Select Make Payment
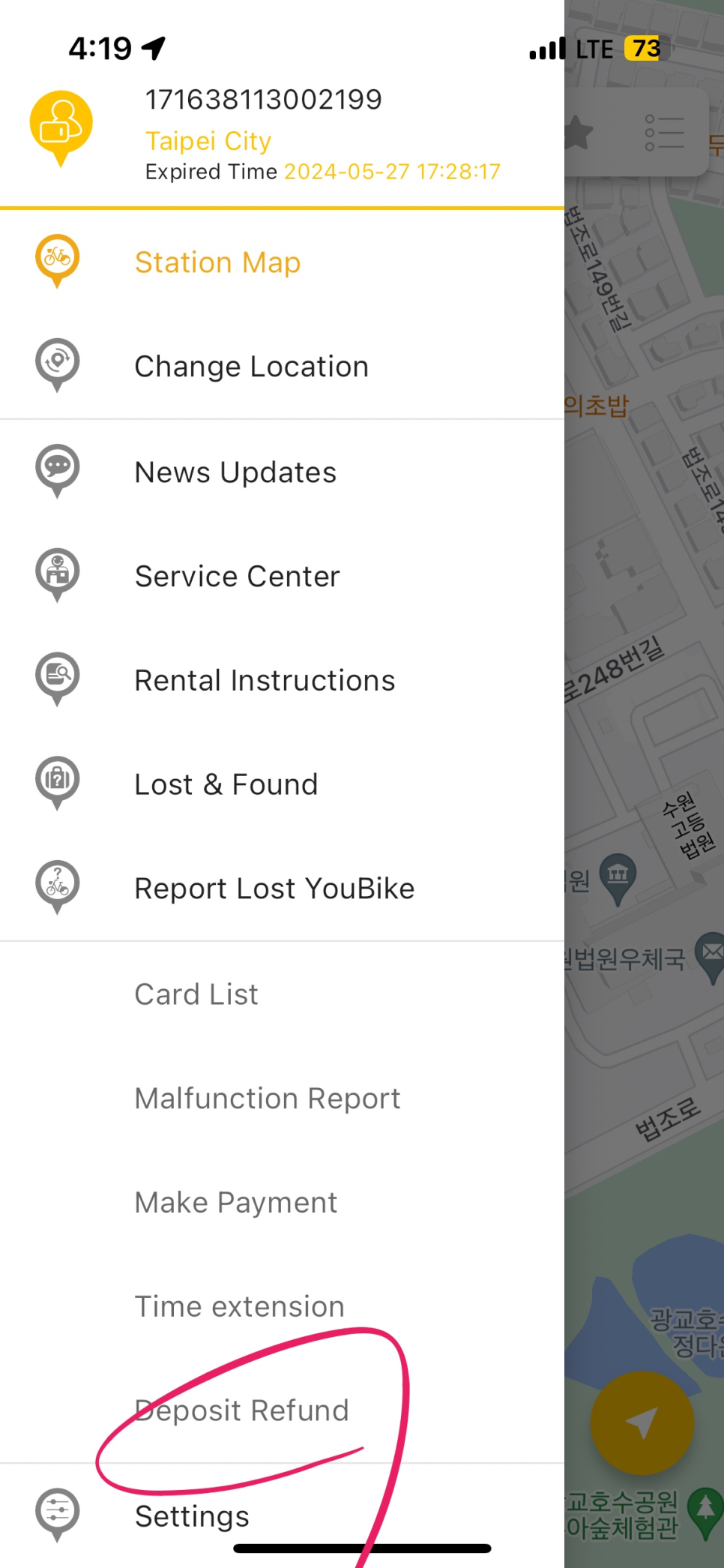The image size is (724, 1568). click(x=235, y=1203)
